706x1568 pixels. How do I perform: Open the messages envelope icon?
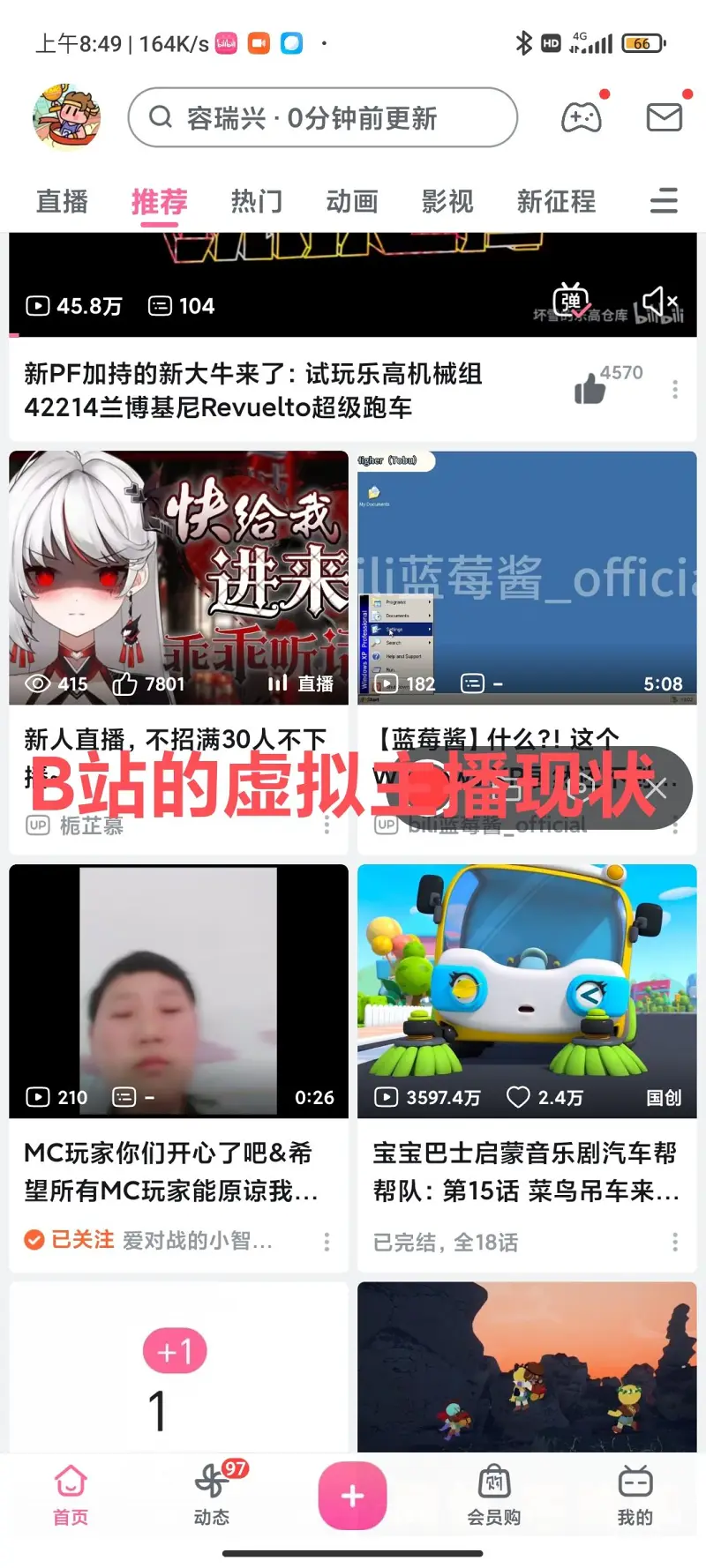pyautogui.click(x=664, y=117)
